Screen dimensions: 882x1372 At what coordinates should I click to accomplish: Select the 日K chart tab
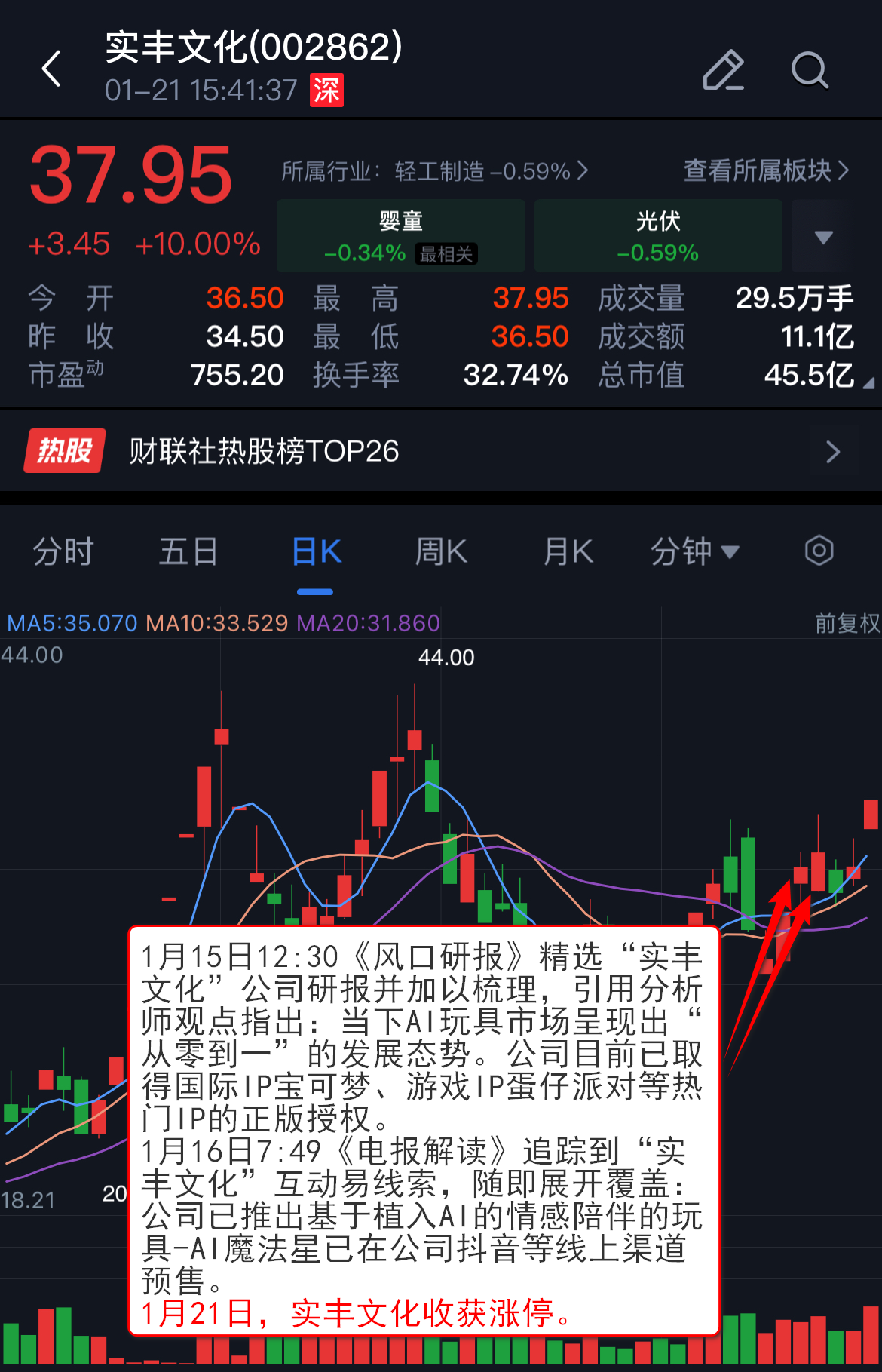[316, 551]
